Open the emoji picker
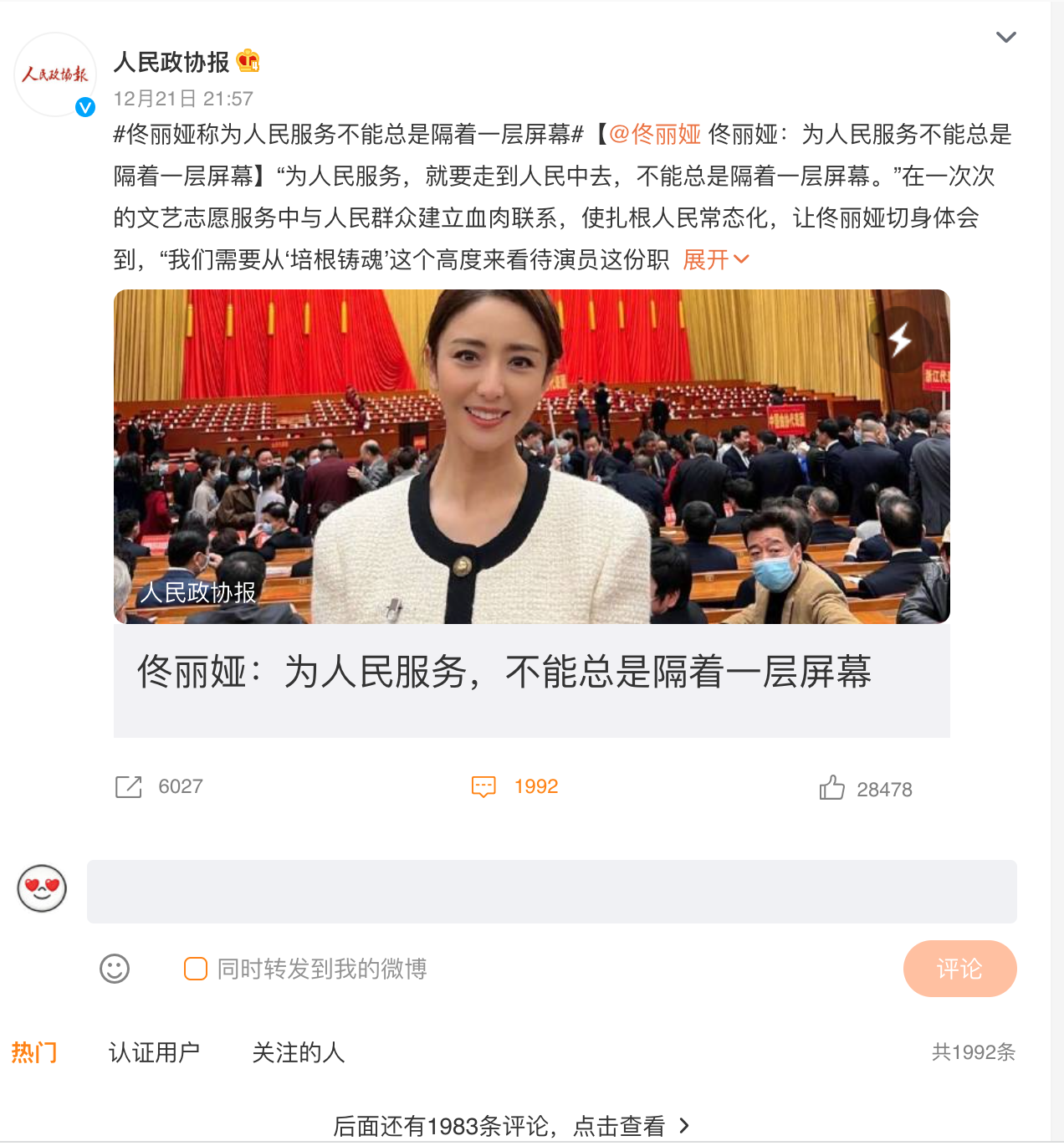The width and height of the screenshot is (1064, 1146). [115, 969]
